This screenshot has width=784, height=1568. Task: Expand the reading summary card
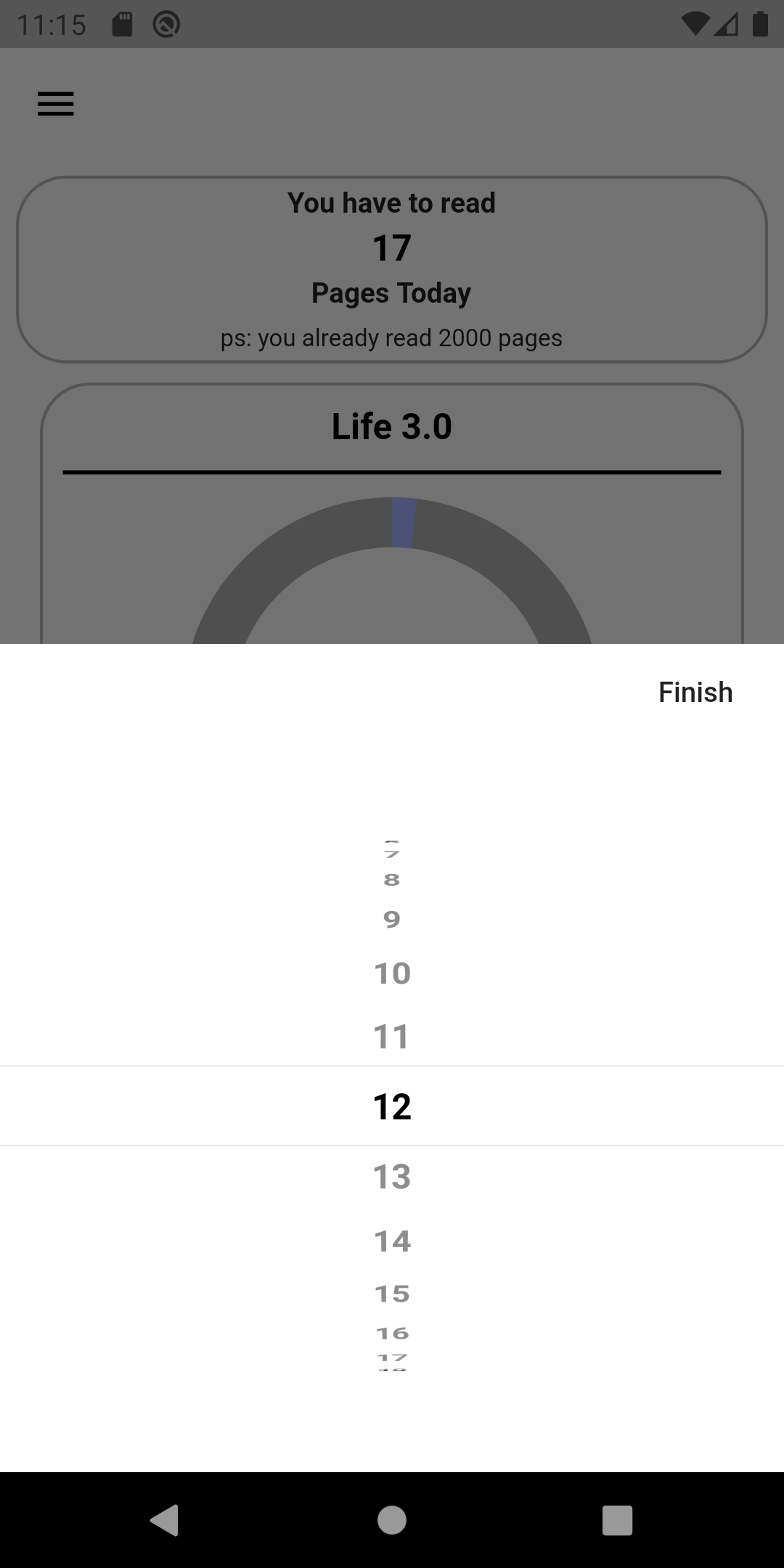click(392, 269)
